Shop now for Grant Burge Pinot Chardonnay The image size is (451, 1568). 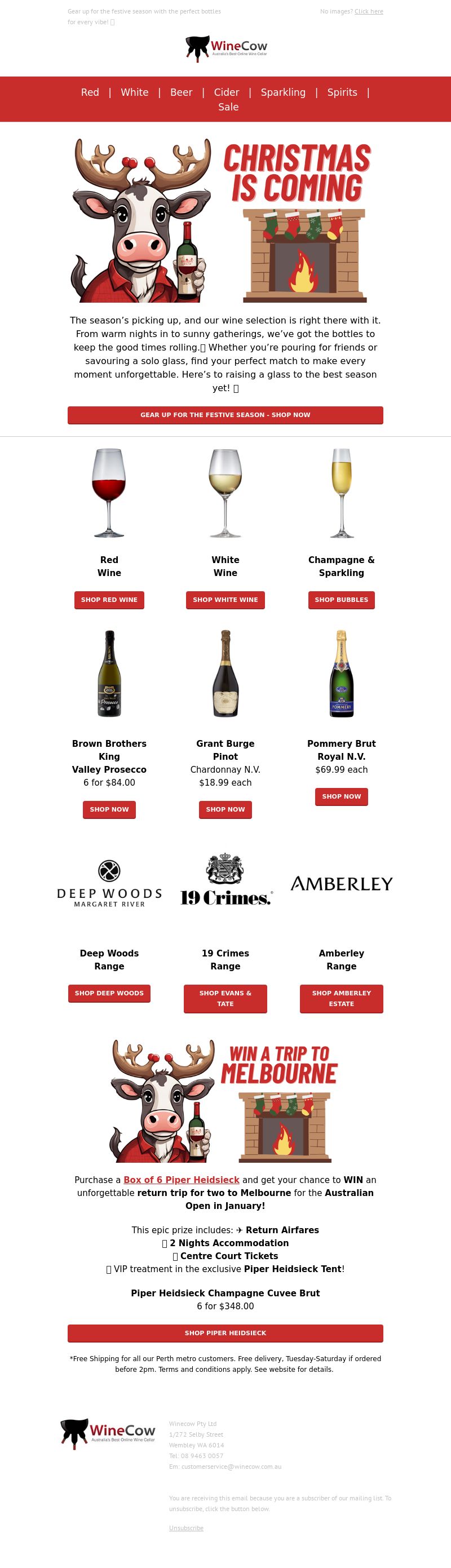[225, 809]
